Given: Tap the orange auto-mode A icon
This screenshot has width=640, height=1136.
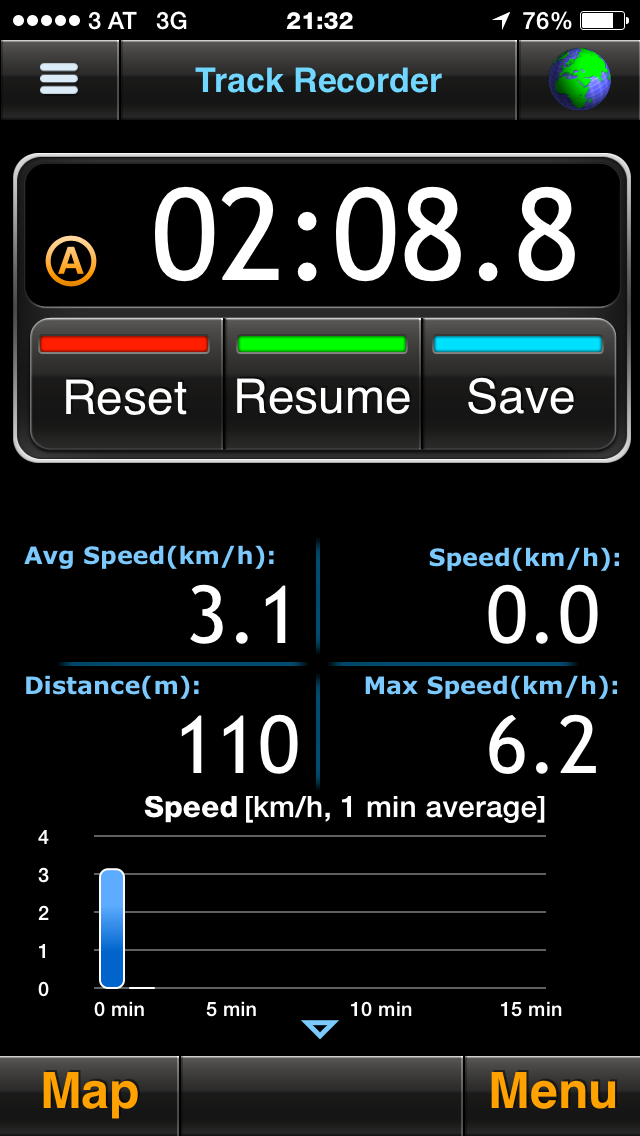Looking at the screenshot, I should tap(71, 262).
